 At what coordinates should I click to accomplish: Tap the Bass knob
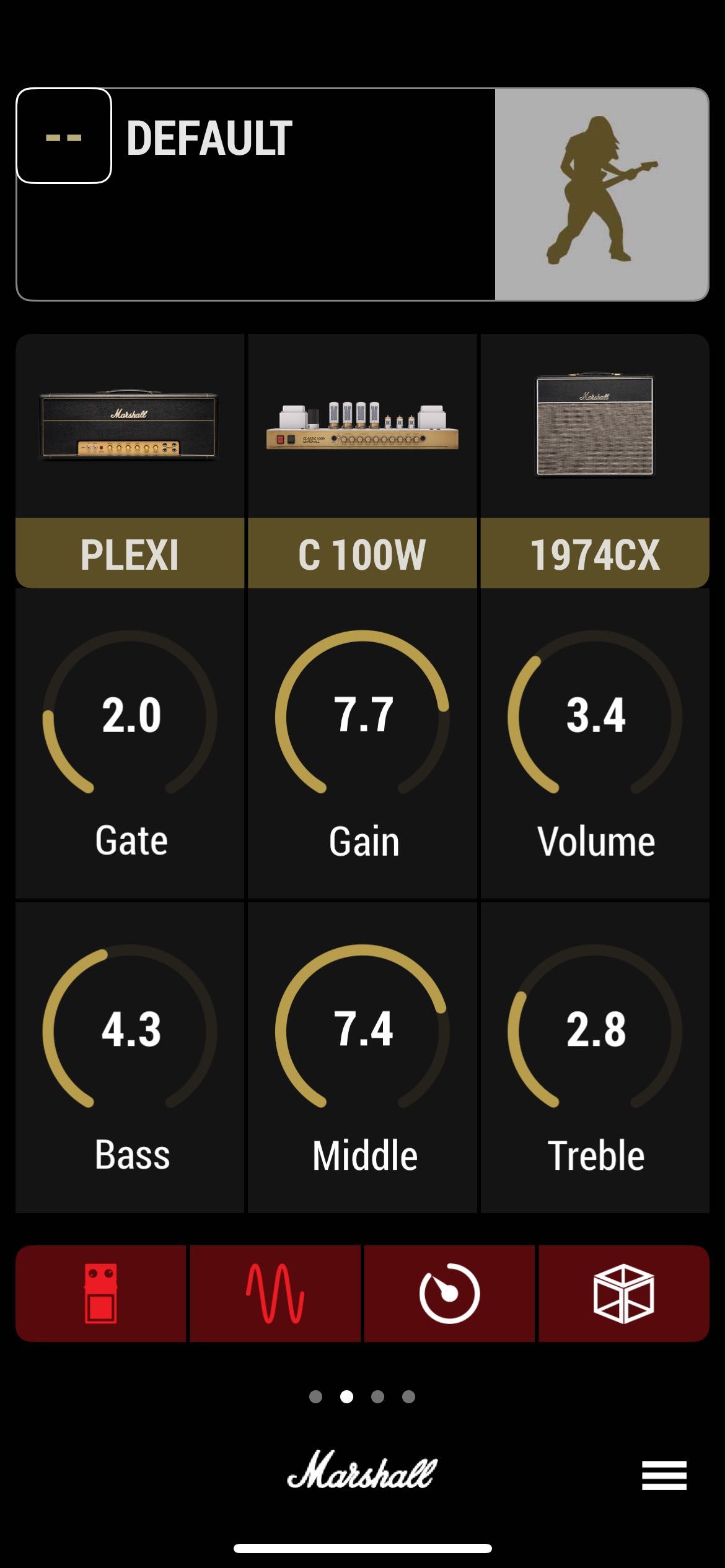point(130,1029)
